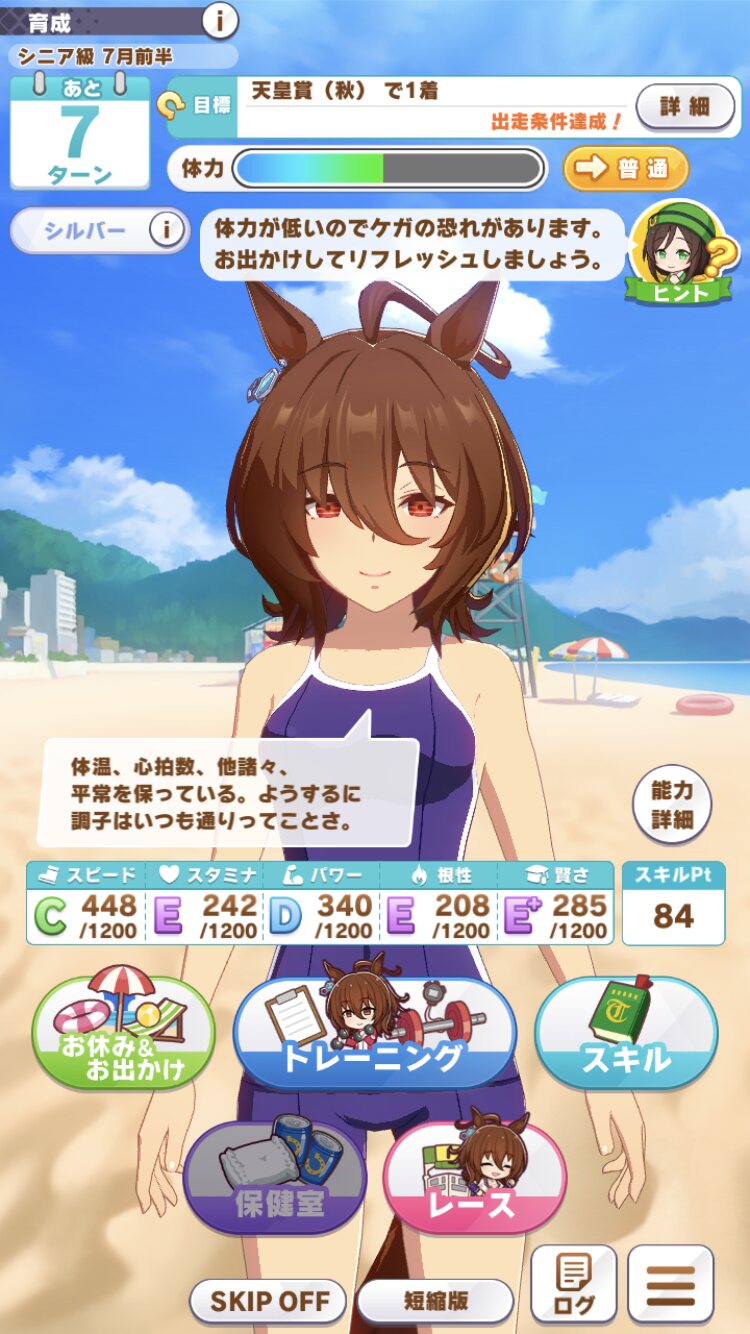Open the スキル skills menu
The height and width of the screenshot is (1334, 750).
coord(626,1033)
